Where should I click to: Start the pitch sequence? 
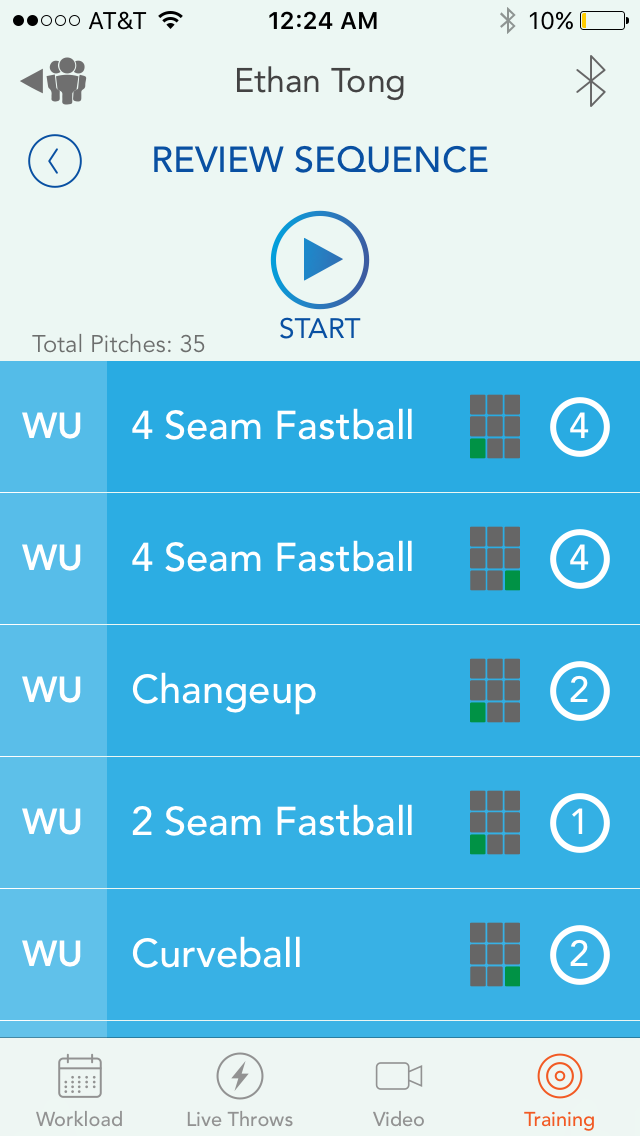320,275
